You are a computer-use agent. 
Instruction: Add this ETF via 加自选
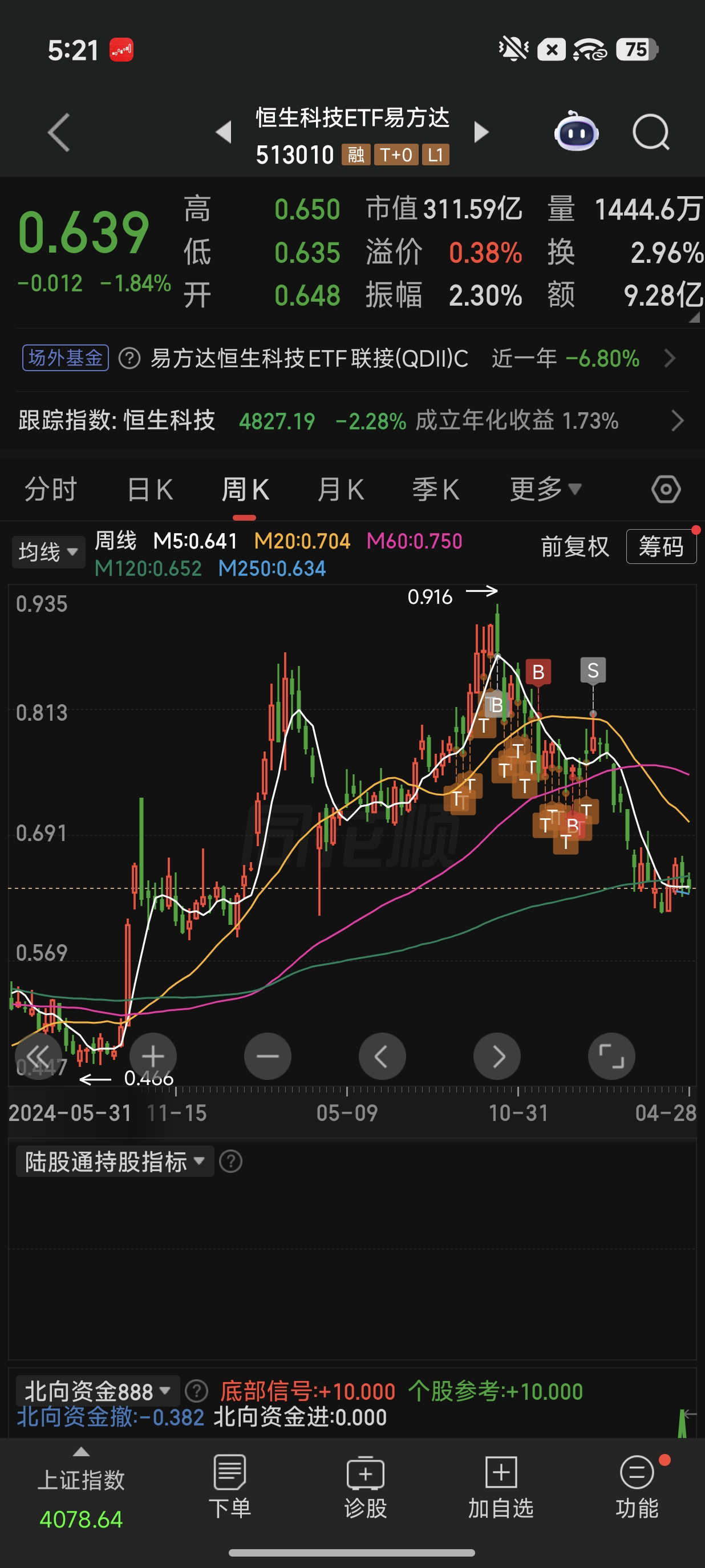click(500, 1486)
